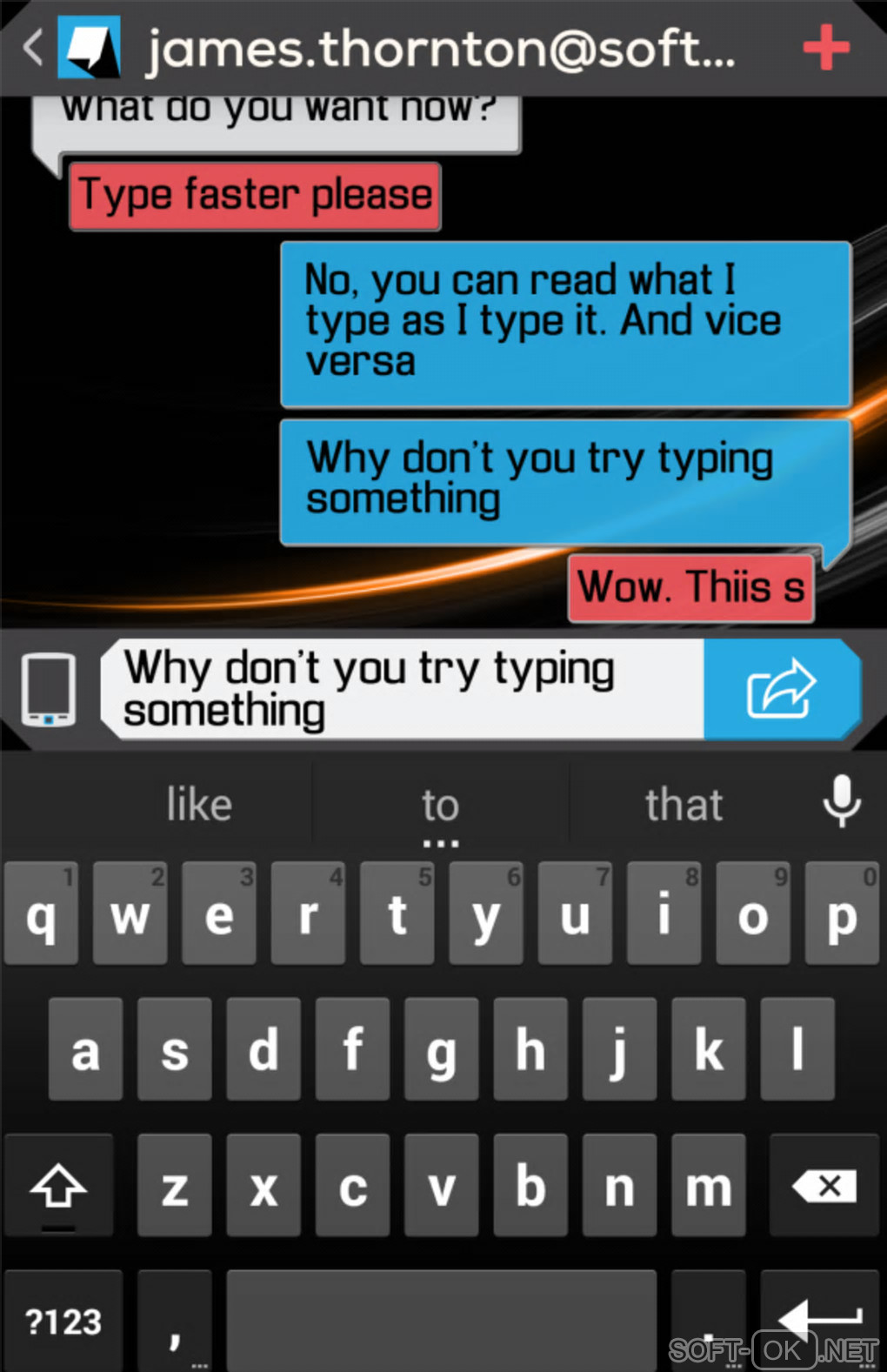Tap the phone icon beside the message field
Screen dimensions: 887x1372
(x=49, y=689)
